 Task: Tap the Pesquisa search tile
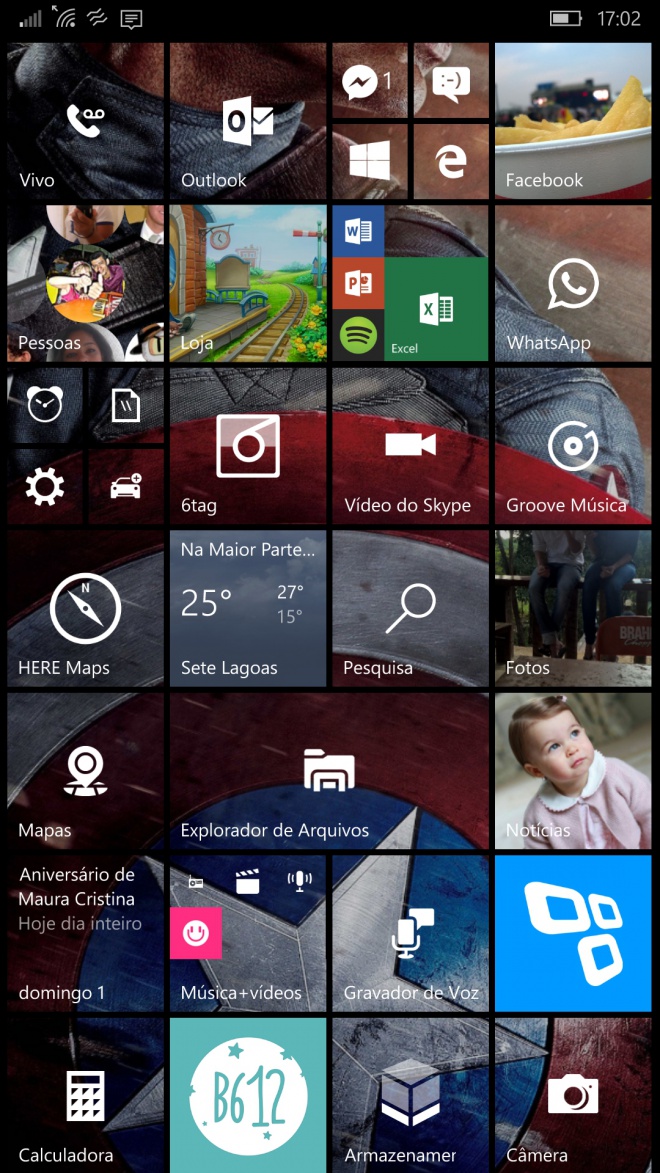410,608
